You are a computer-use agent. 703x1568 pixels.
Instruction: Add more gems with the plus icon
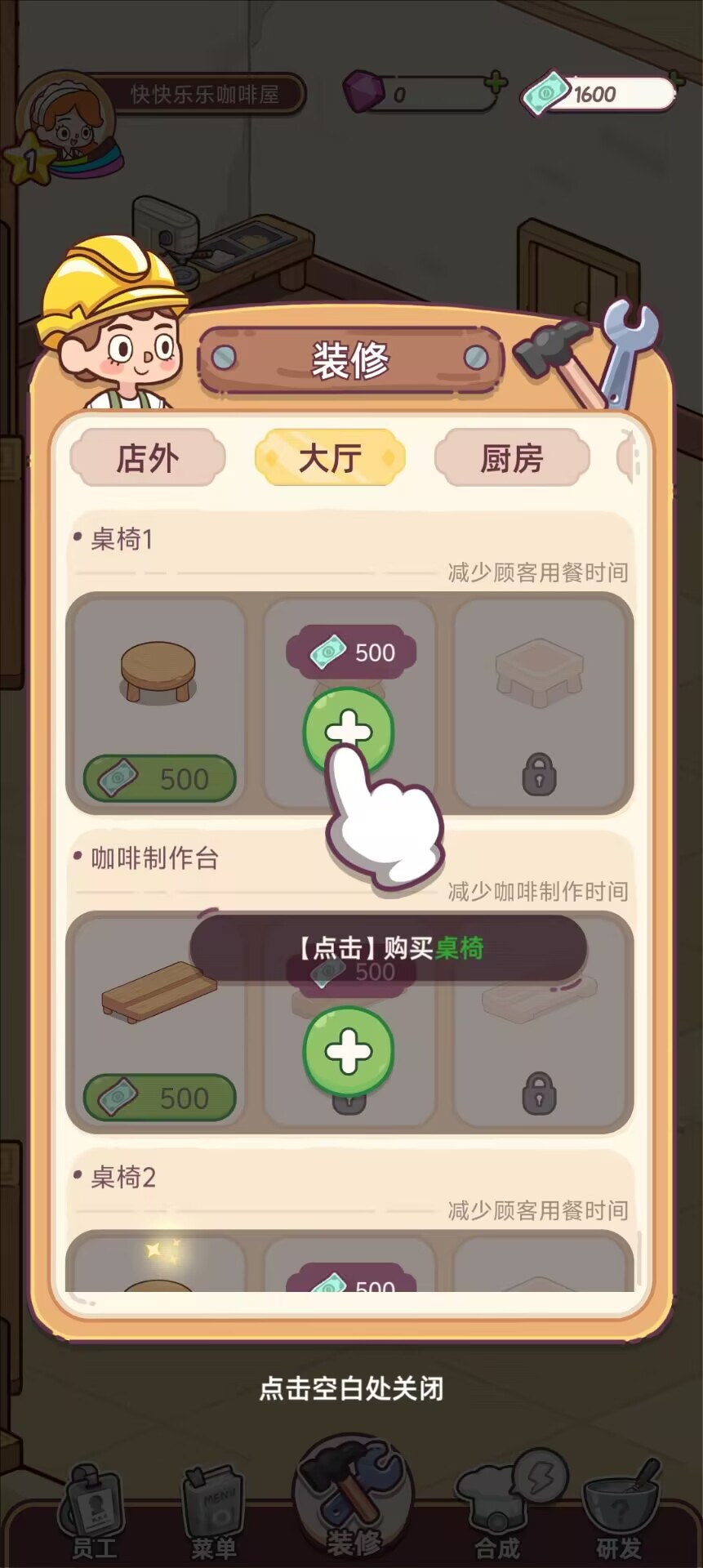[496, 82]
